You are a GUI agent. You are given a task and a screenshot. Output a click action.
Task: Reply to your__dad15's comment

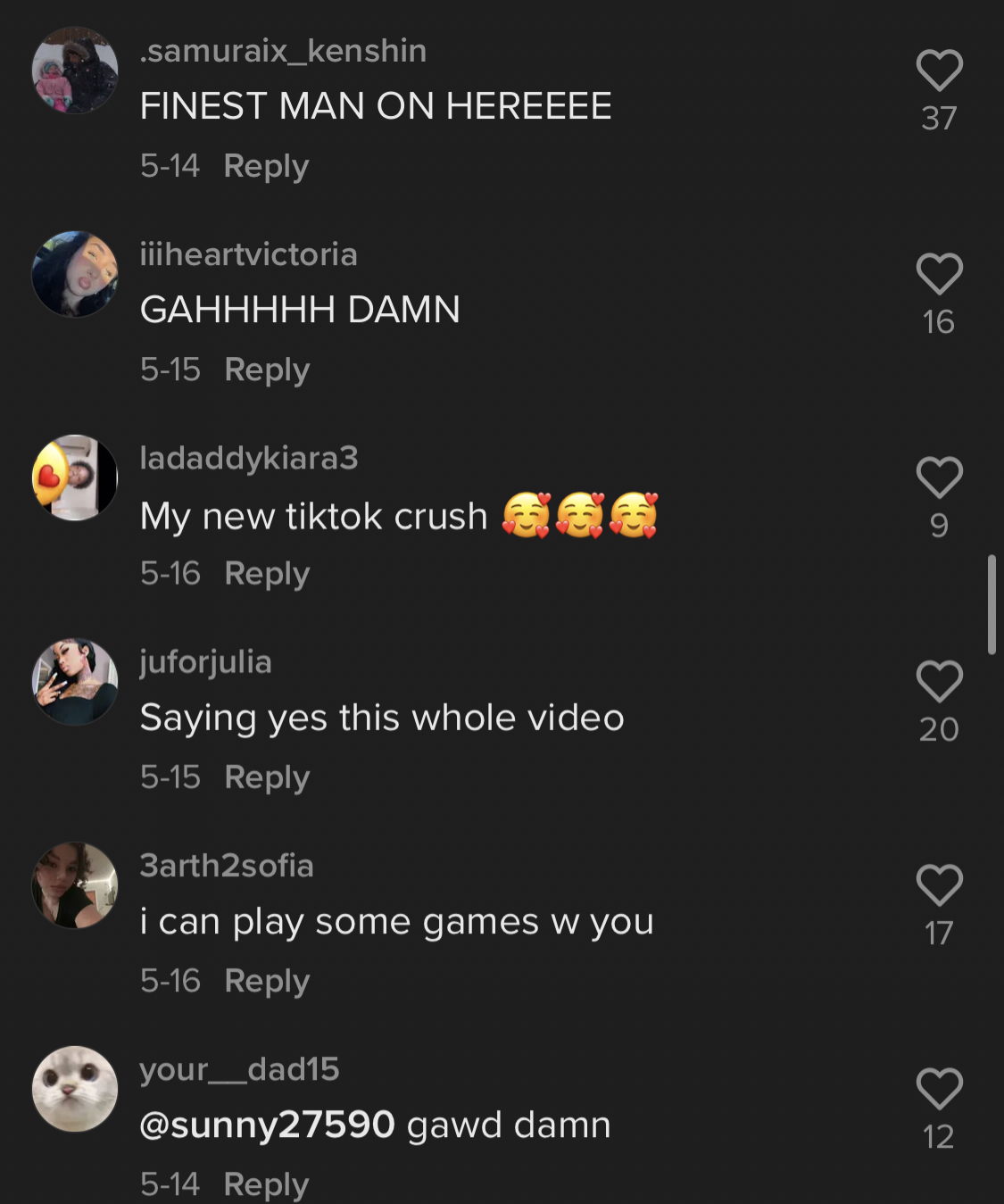pos(266,1184)
